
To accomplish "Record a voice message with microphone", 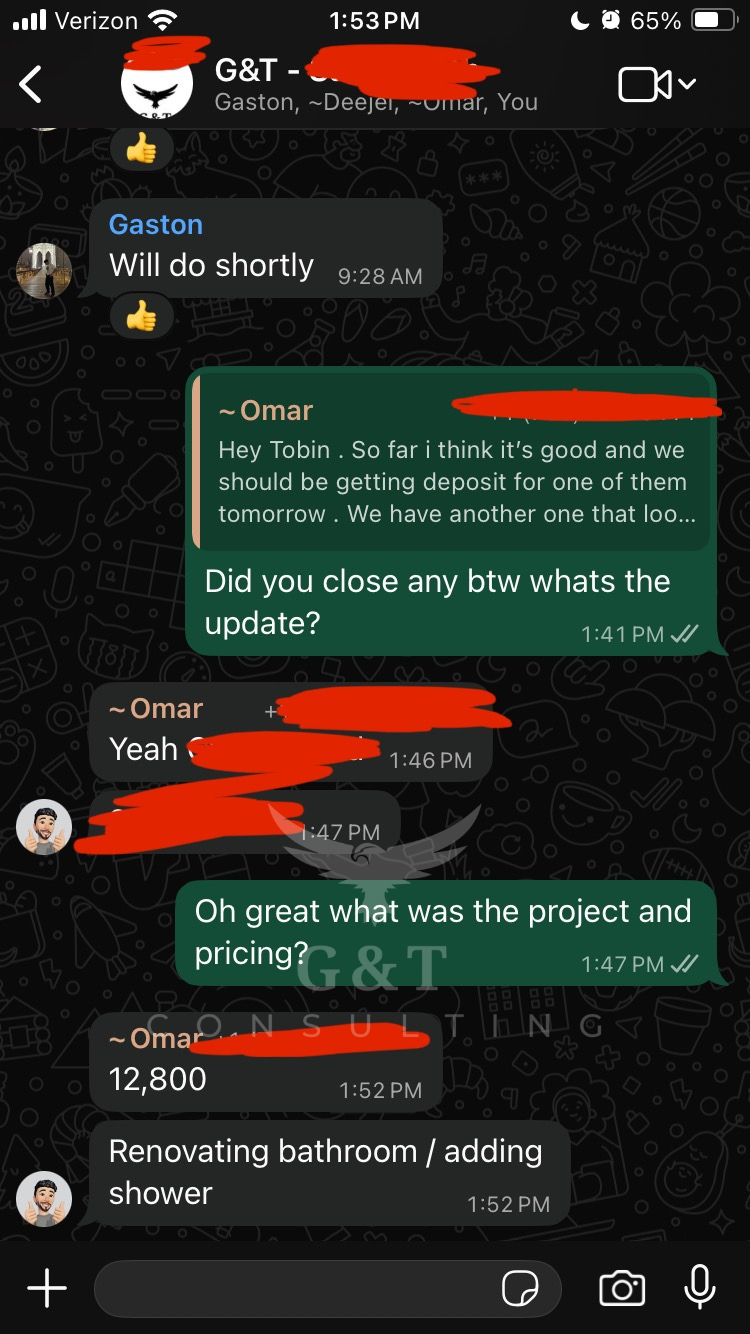I will (x=699, y=1289).
